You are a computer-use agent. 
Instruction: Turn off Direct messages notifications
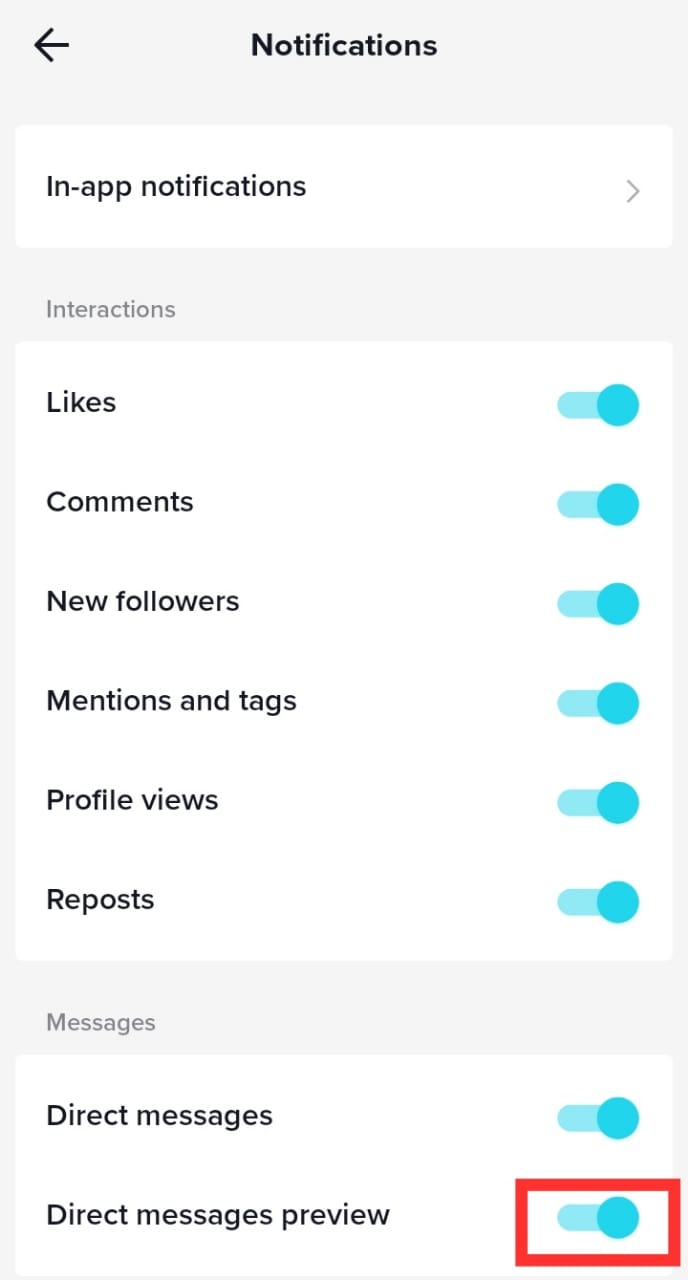[598, 1117]
